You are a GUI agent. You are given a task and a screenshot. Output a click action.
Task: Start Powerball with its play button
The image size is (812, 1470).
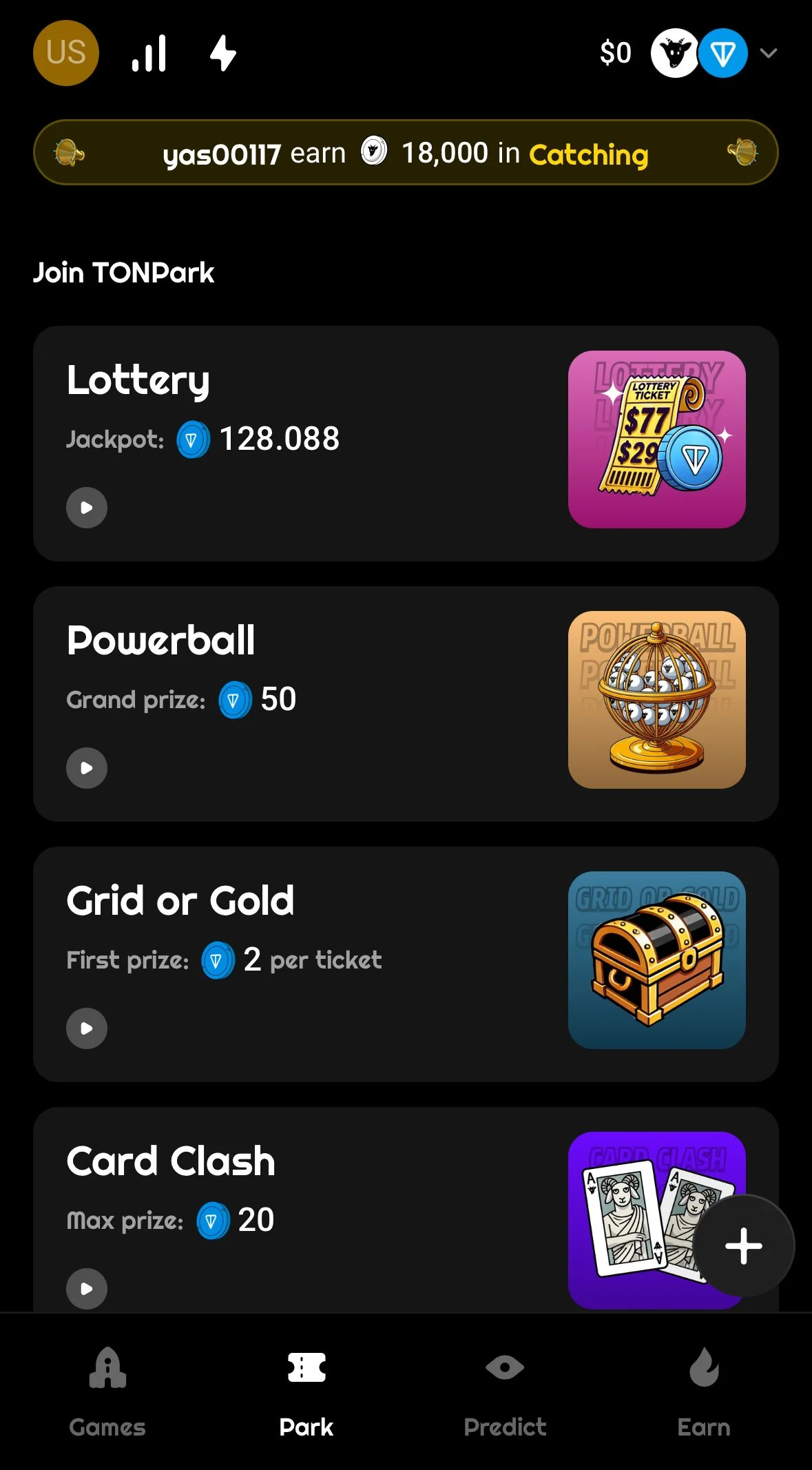(87, 768)
